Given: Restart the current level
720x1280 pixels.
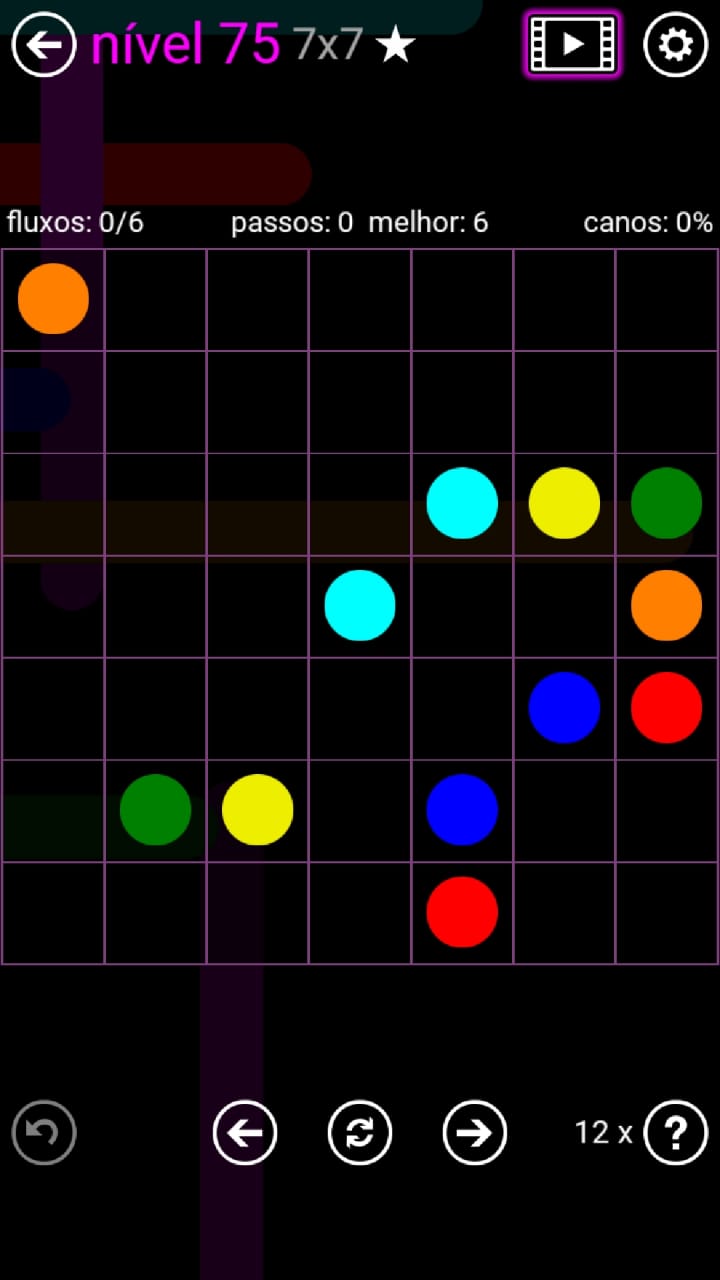Looking at the screenshot, I should coord(360,1133).
